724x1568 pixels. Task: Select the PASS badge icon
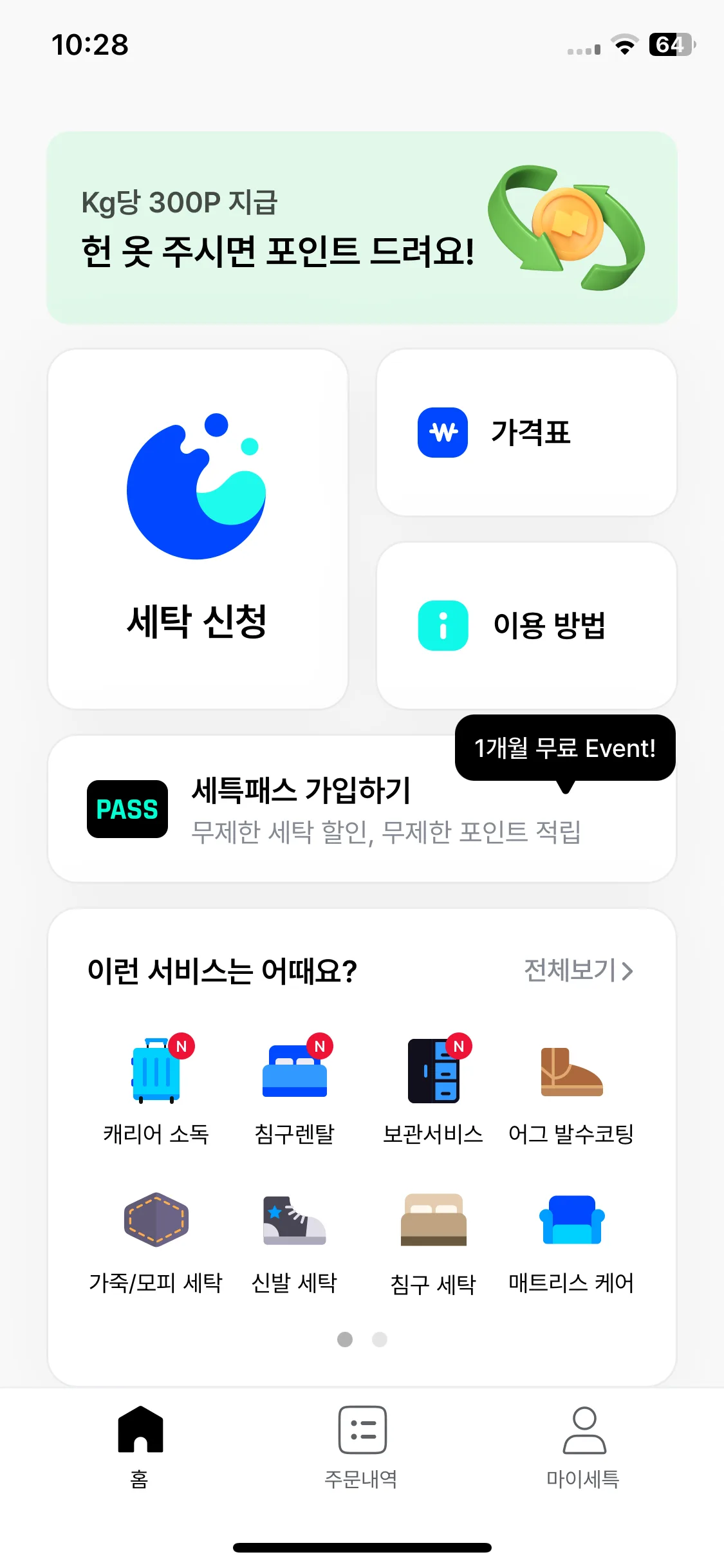(x=127, y=810)
